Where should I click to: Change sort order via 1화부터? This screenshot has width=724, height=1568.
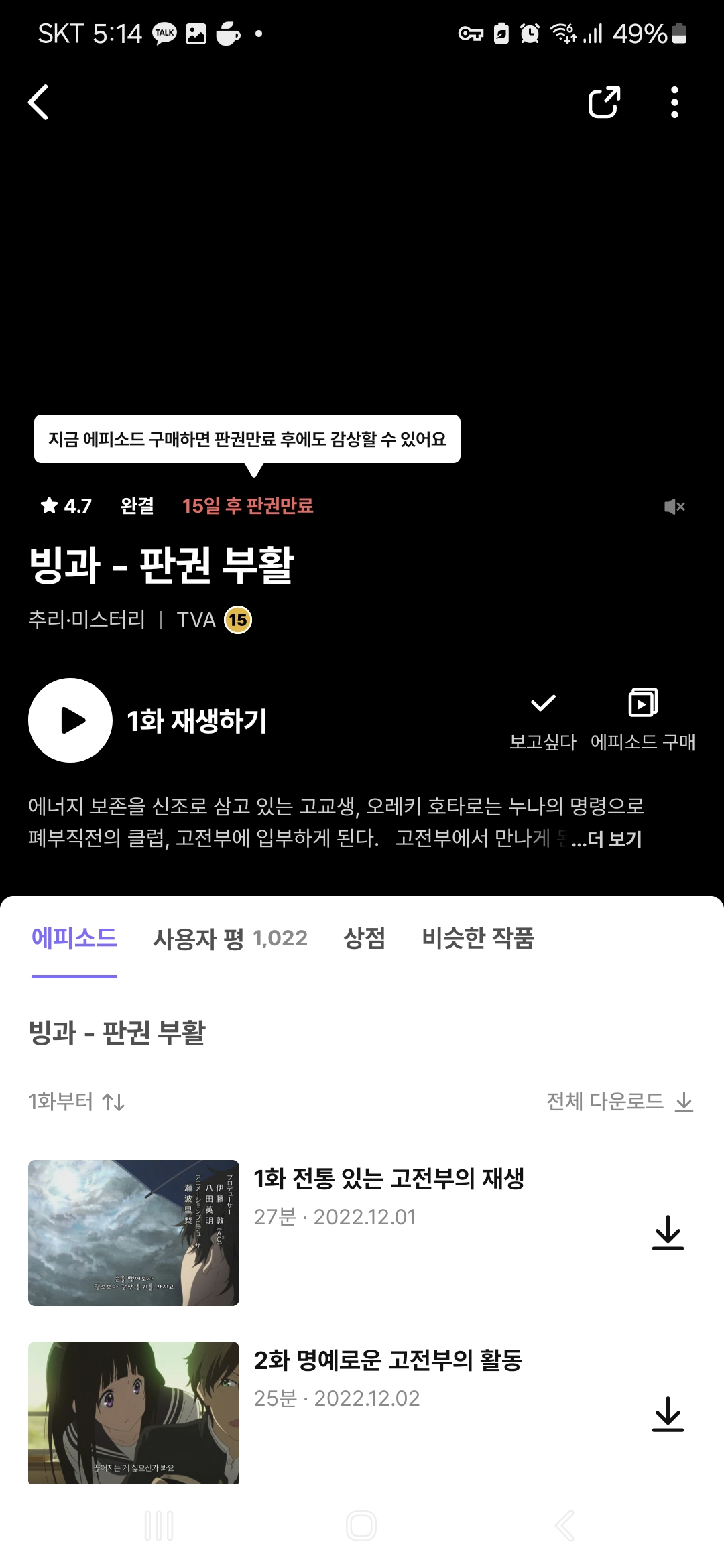76,1102
